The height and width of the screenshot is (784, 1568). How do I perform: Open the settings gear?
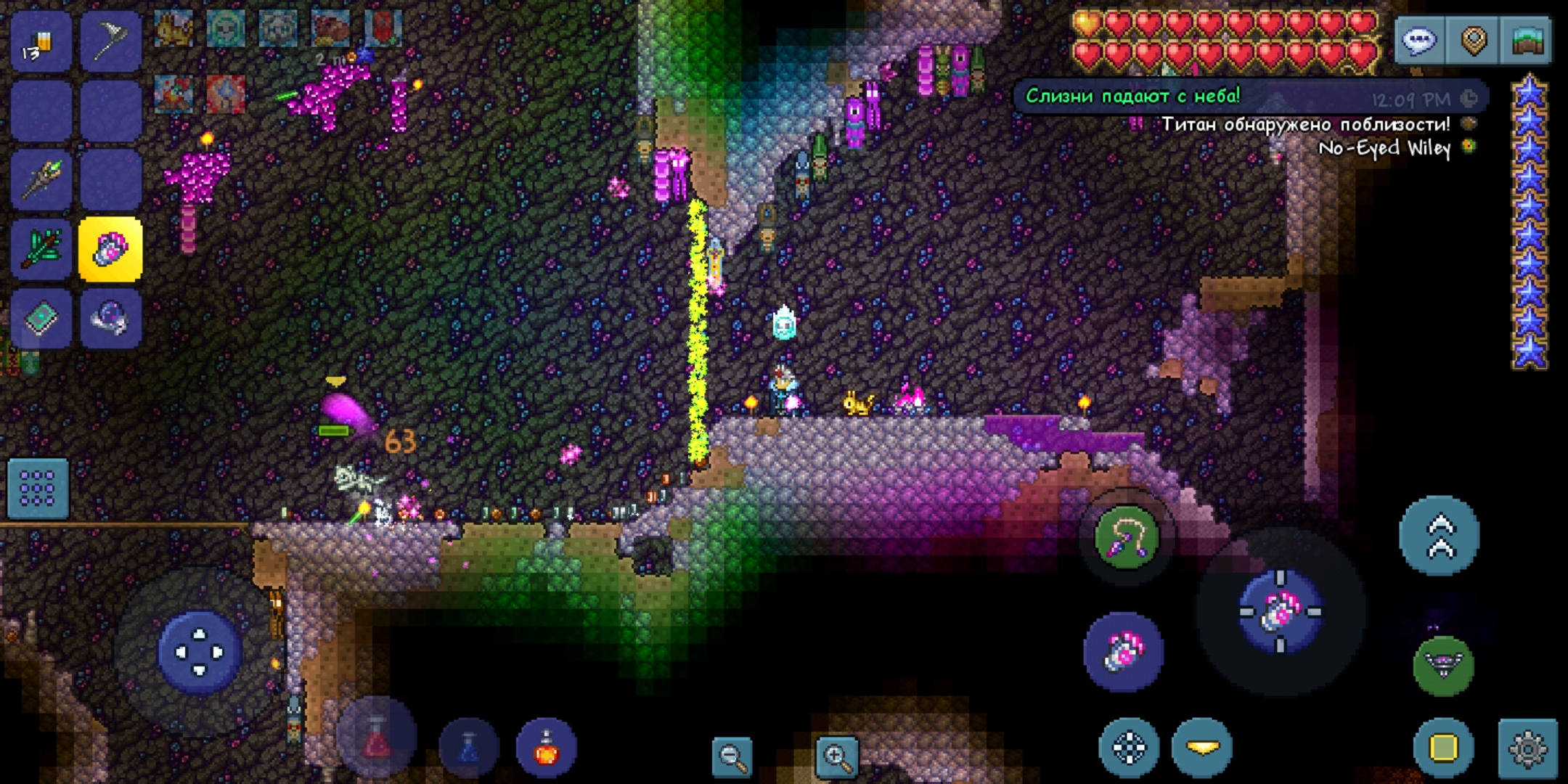coord(1527,748)
